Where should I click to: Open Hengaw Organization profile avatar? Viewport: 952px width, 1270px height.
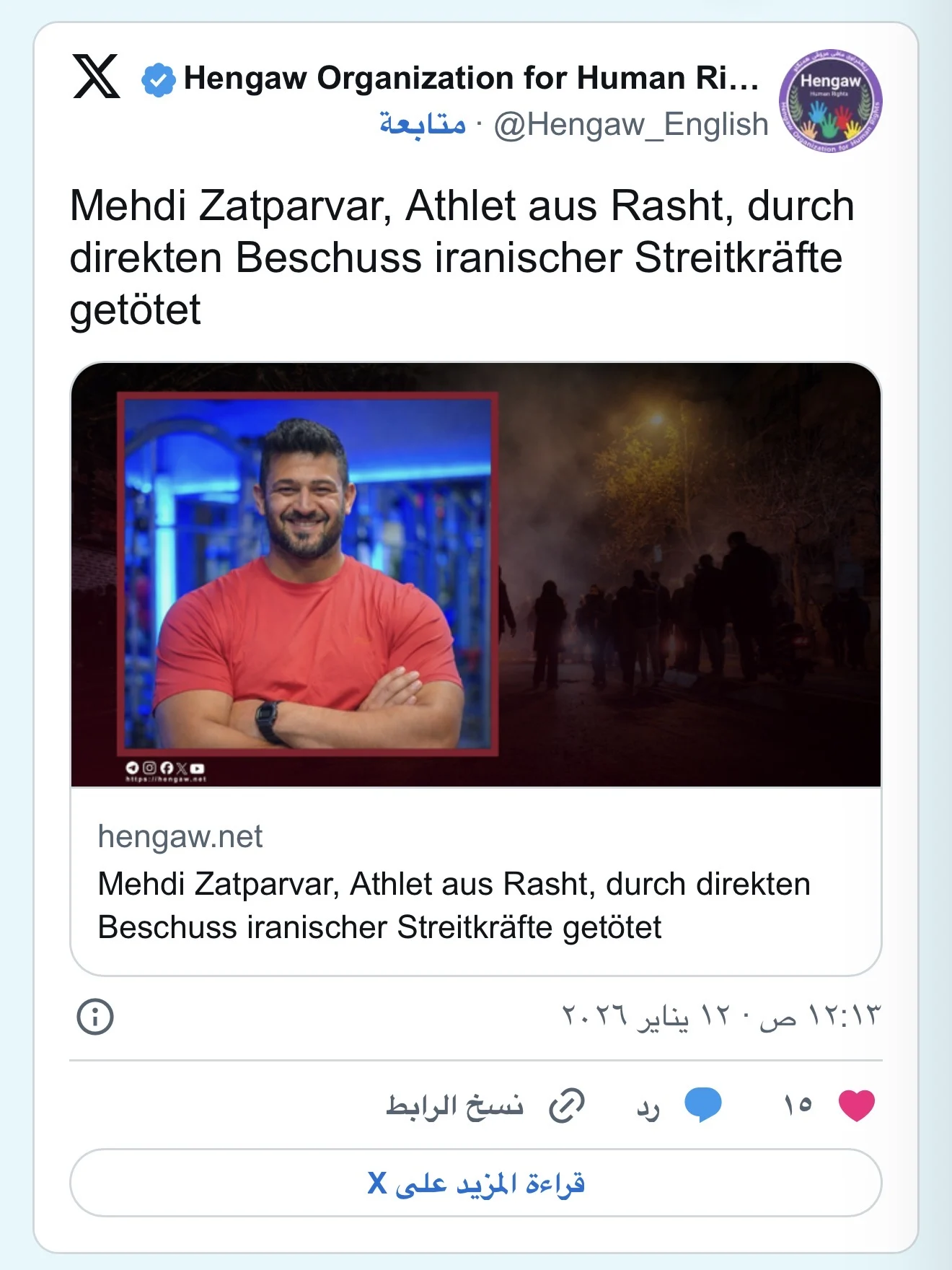830,102
